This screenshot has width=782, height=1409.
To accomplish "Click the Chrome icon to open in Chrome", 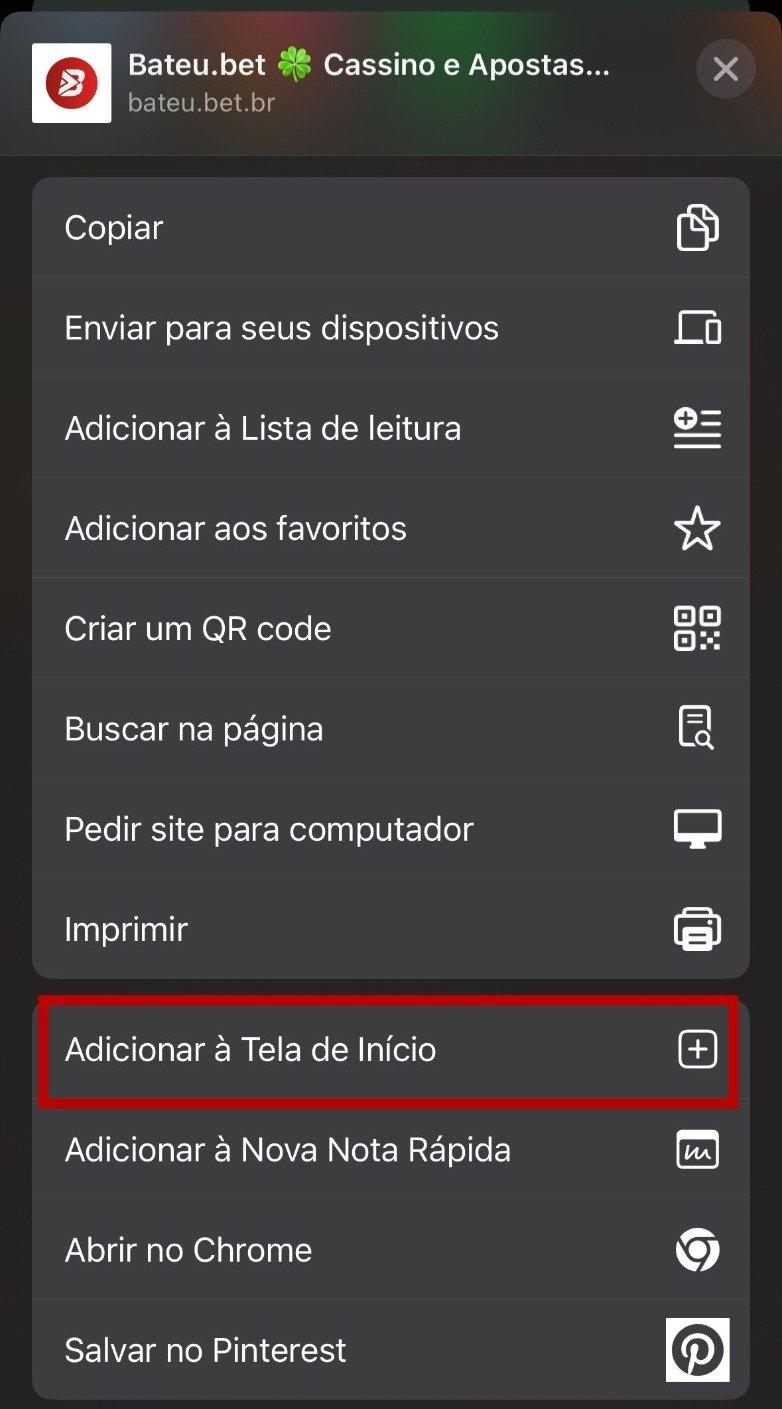I will coord(698,1249).
